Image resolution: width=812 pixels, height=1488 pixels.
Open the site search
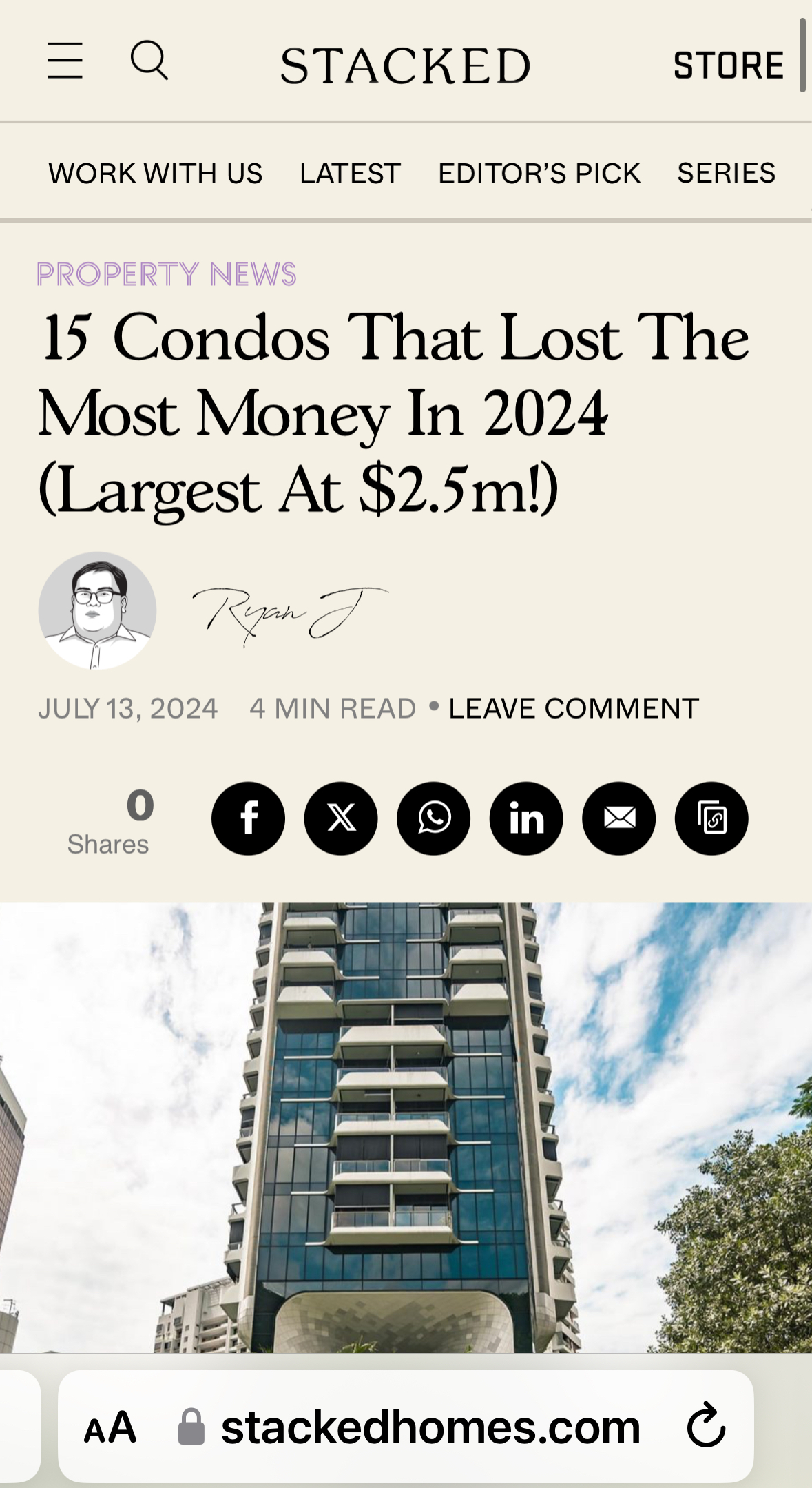click(x=149, y=61)
